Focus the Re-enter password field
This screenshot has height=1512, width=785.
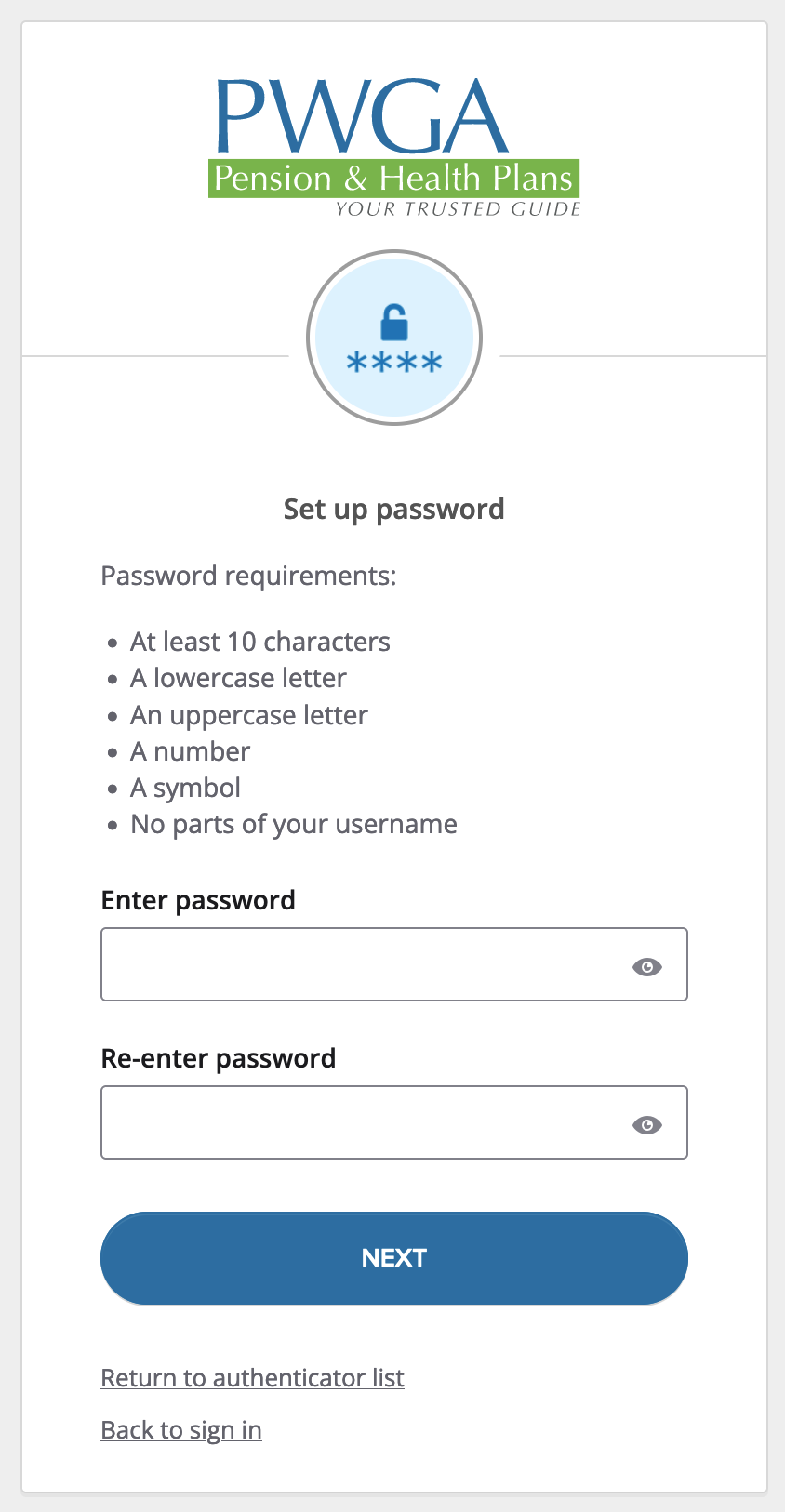tap(393, 1122)
